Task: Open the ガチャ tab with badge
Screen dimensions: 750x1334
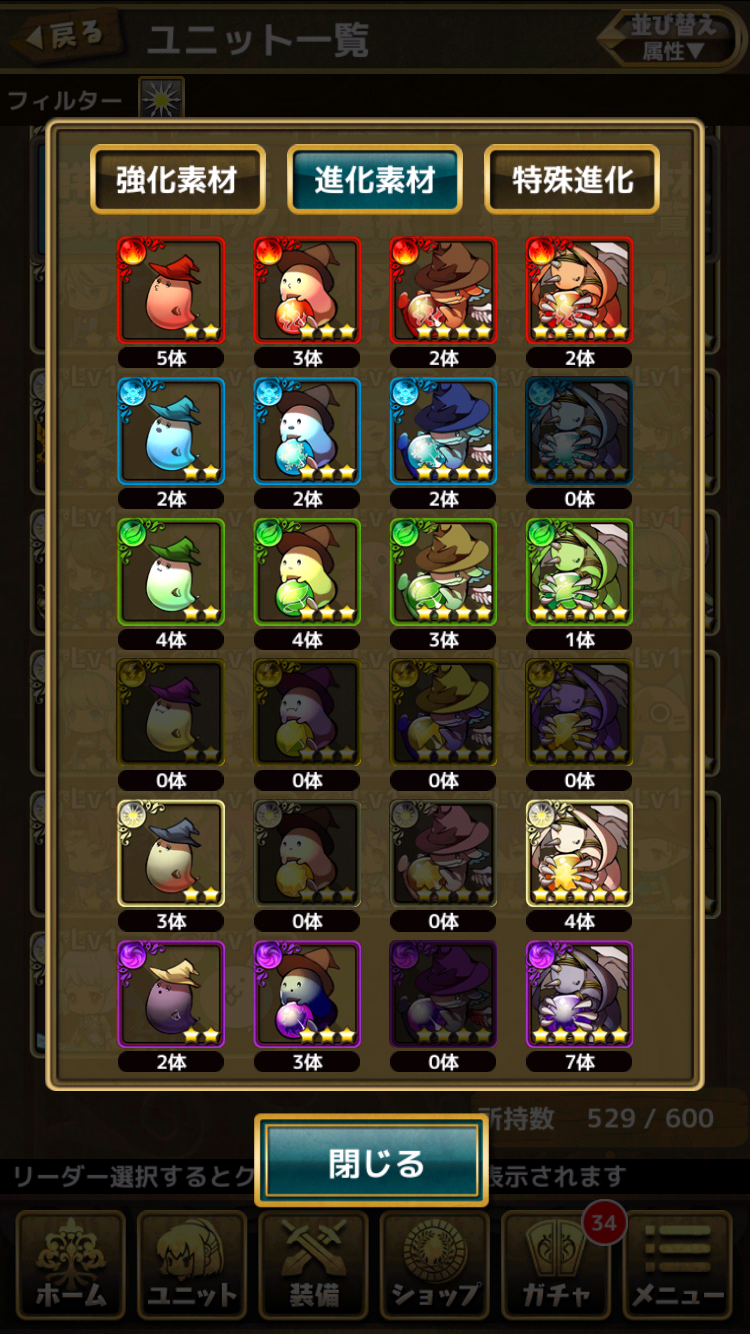Action: (x=555, y=1266)
